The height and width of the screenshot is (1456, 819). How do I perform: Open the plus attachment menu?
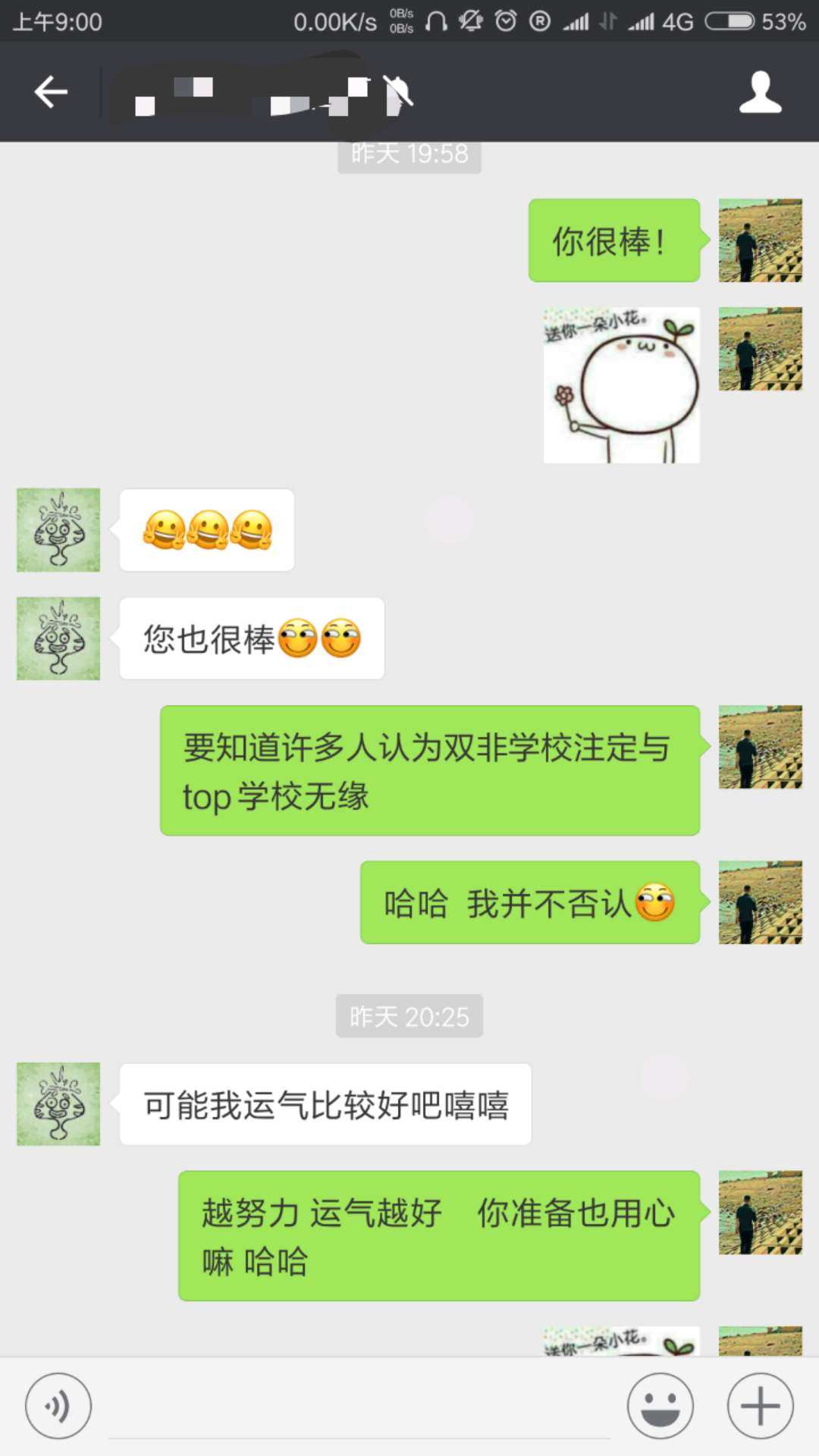(760, 1405)
